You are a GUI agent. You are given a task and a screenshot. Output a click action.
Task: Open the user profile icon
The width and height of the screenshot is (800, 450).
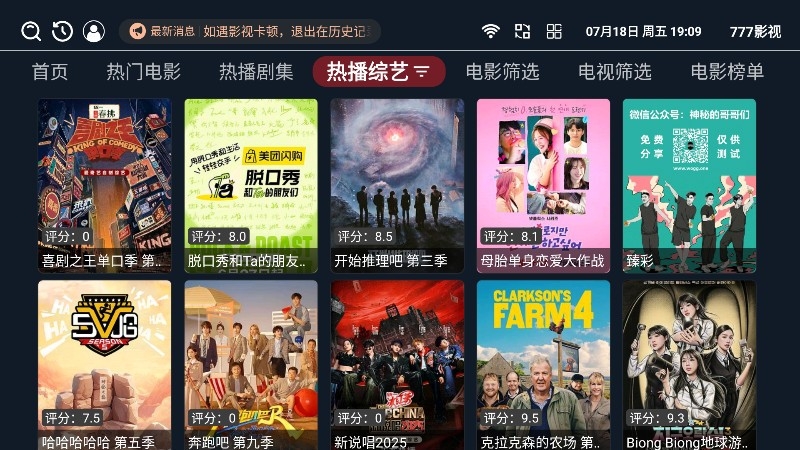94,31
